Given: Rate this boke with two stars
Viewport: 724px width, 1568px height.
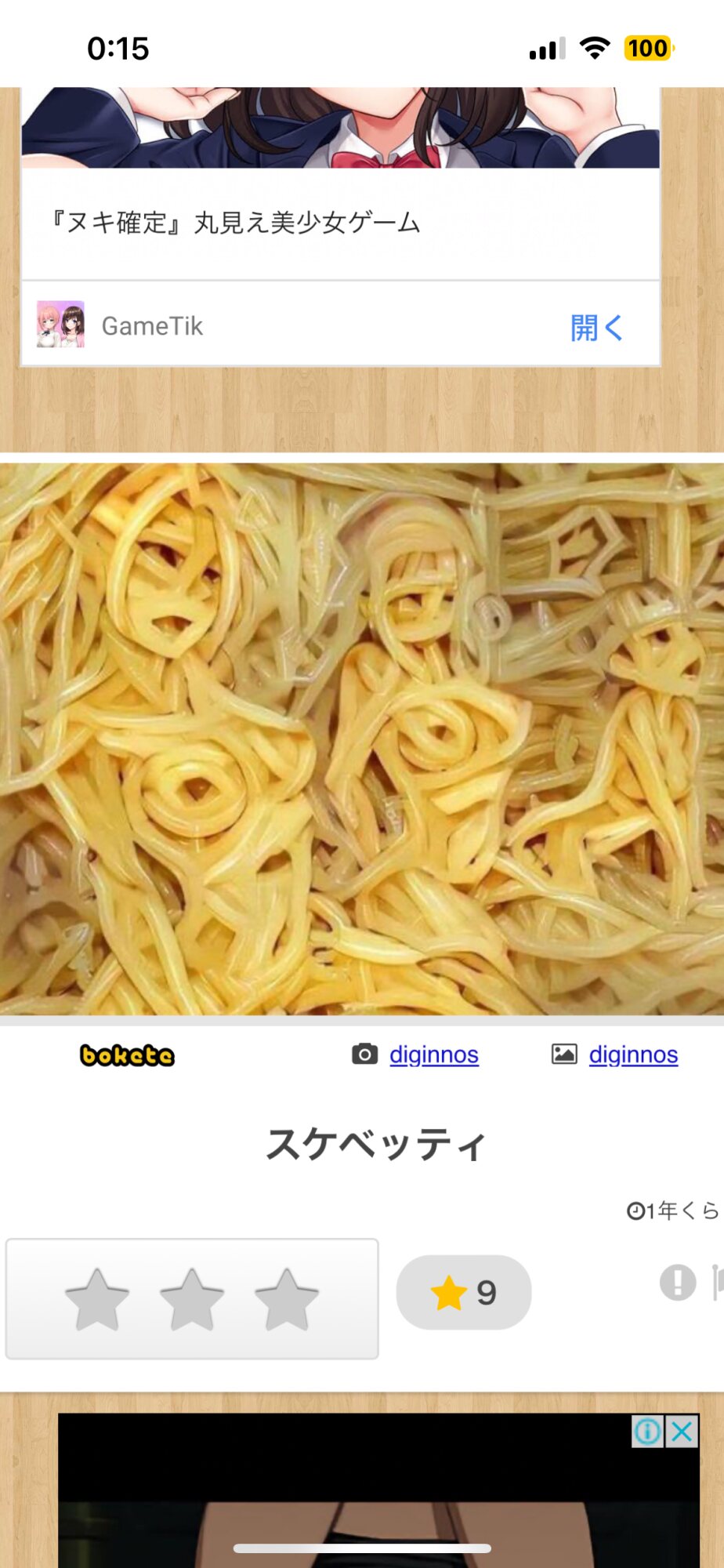Looking at the screenshot, I should point(192,1300).
